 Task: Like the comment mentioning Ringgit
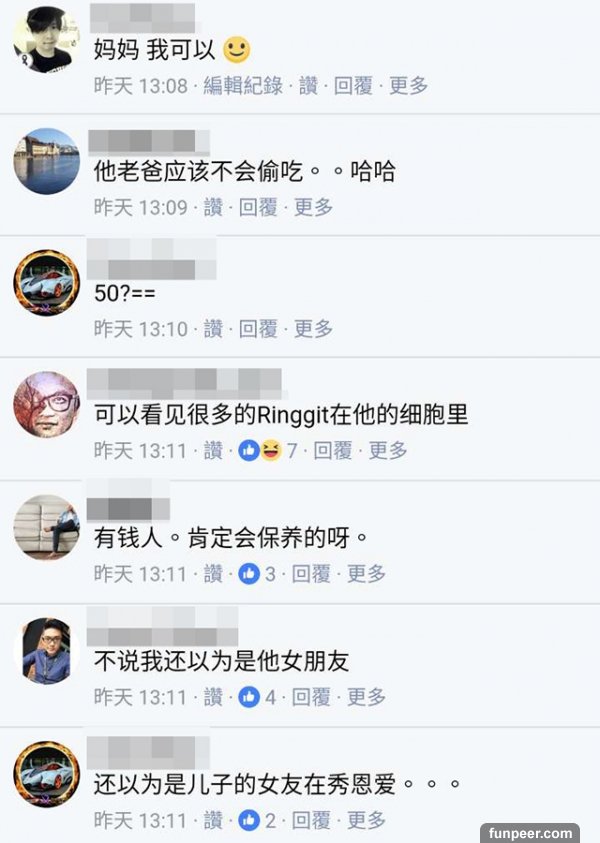[x=213, y=451]
